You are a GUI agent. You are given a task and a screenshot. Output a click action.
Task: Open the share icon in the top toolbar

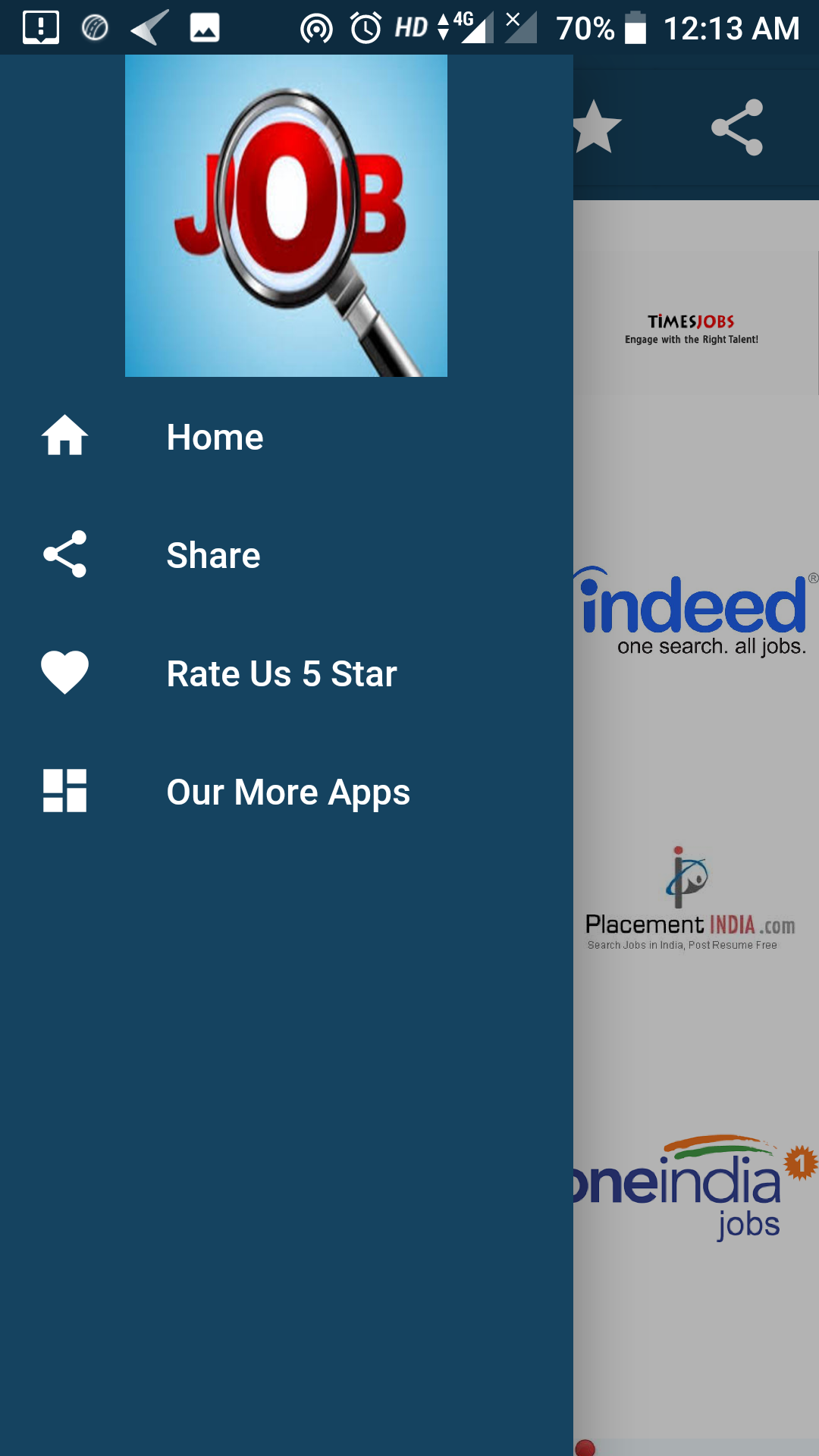click(737, 125)
